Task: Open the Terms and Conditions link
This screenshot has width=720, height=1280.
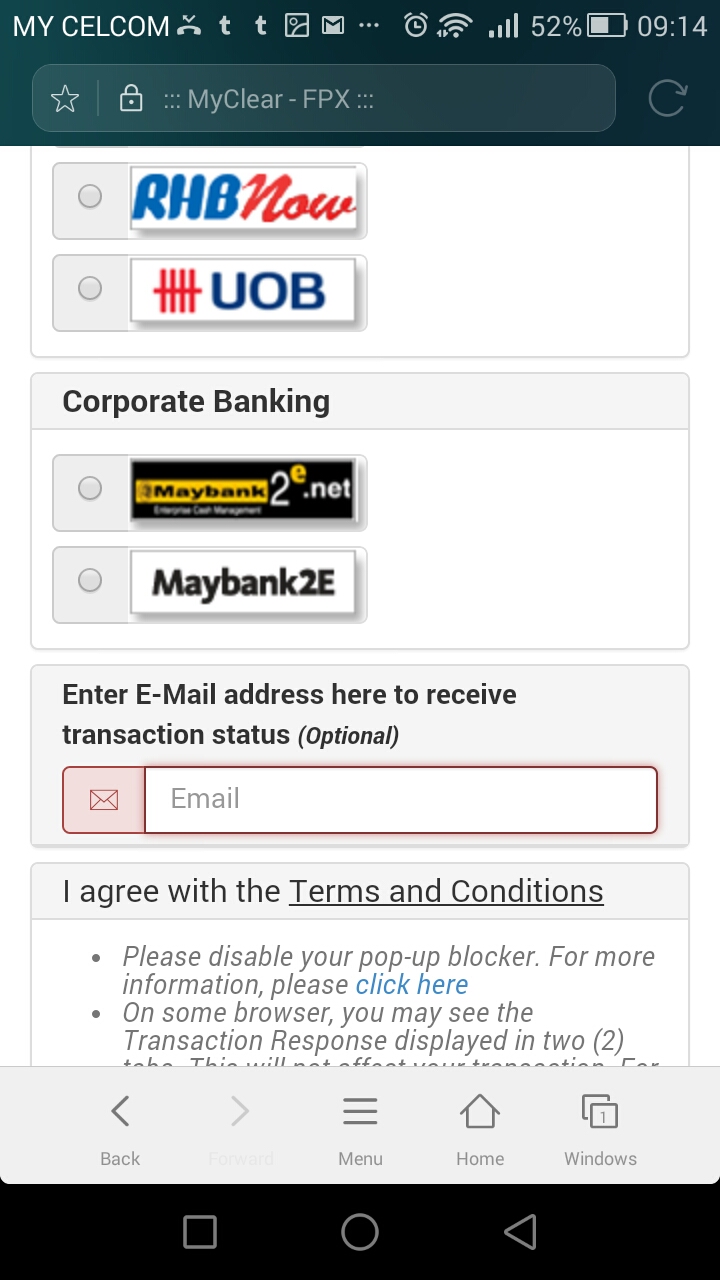Action: [446, 891]
